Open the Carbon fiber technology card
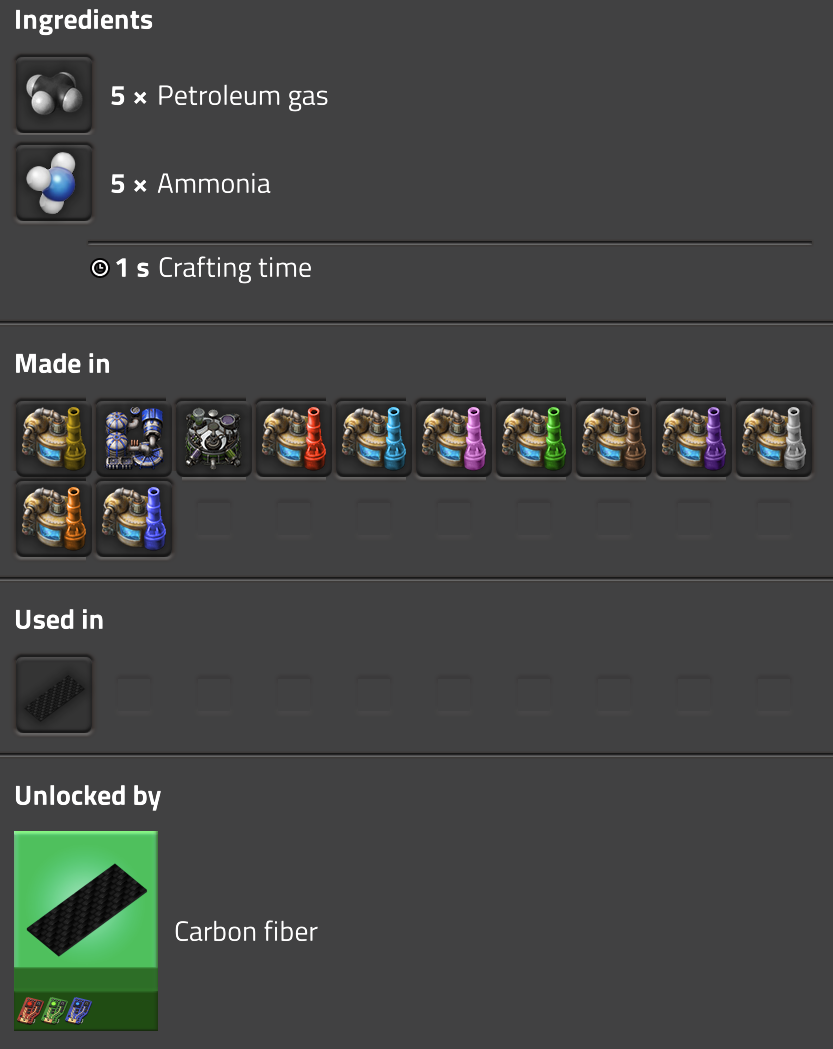This screenshot has height=1049, width=833. [x=86, y=930]
